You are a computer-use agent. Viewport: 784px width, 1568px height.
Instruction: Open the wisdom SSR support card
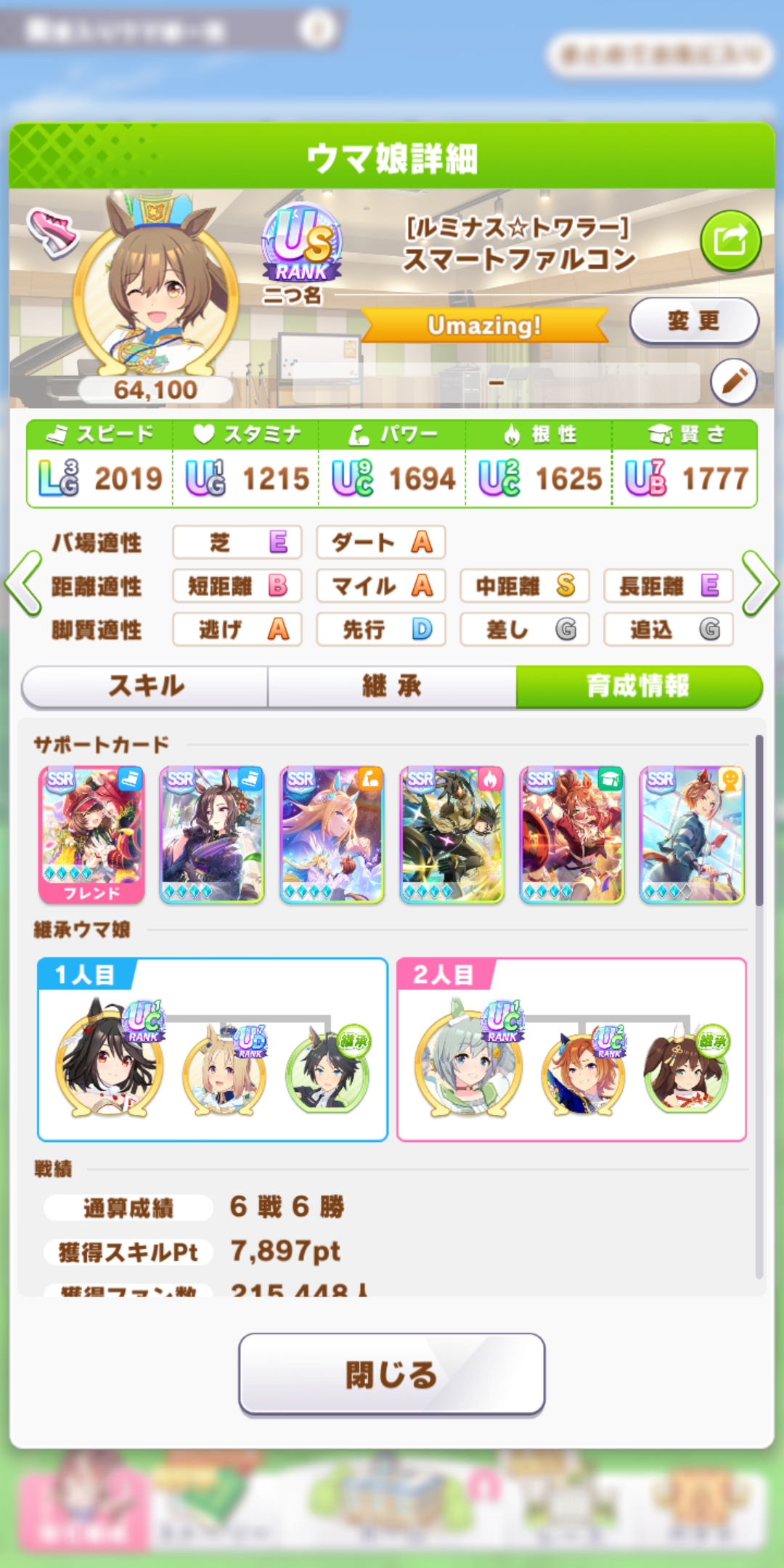571,835
